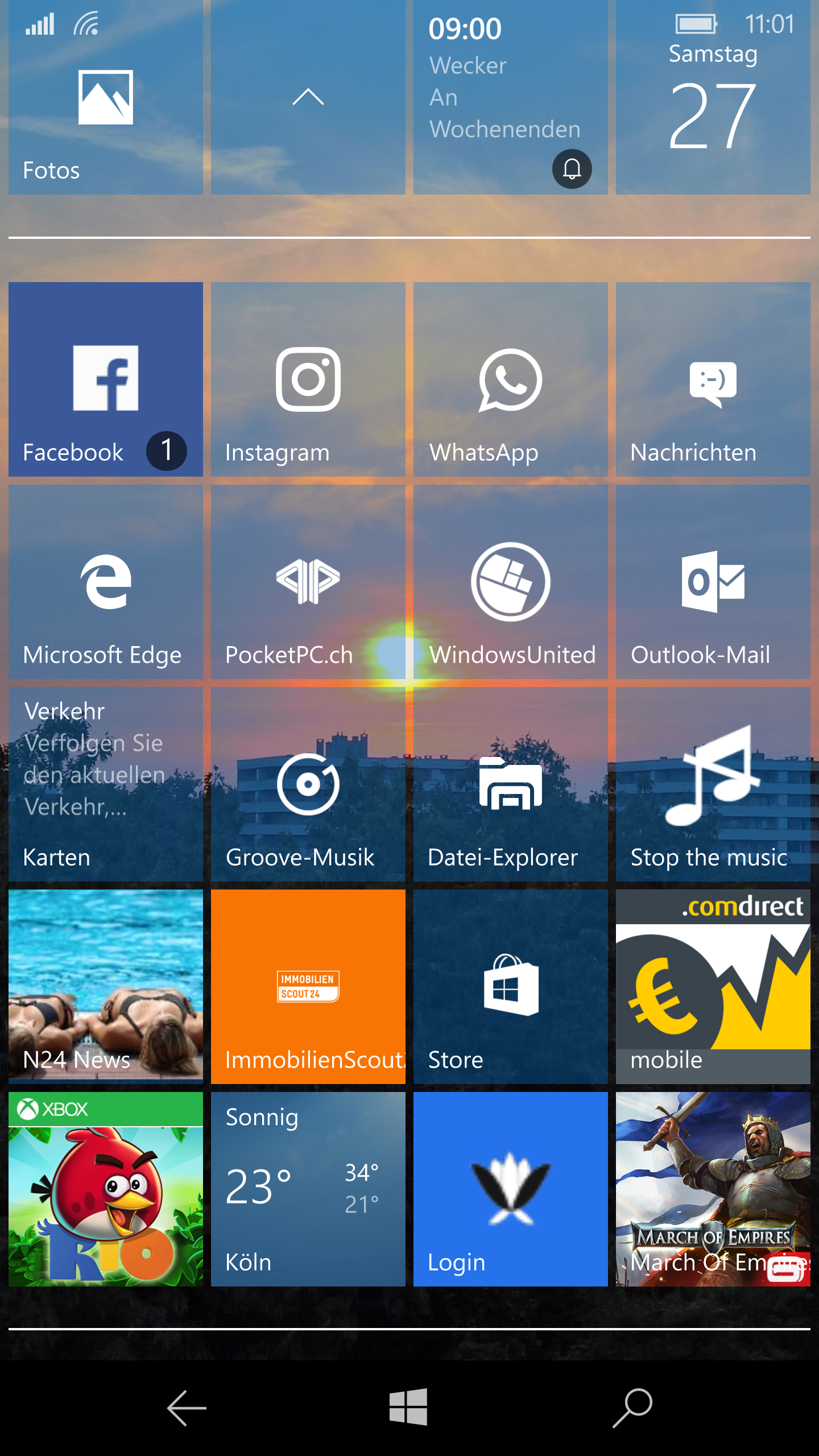Viewport: 819px width, 1456px height.
Task: Open the Karten traffic tile
Action: [105, 784]
